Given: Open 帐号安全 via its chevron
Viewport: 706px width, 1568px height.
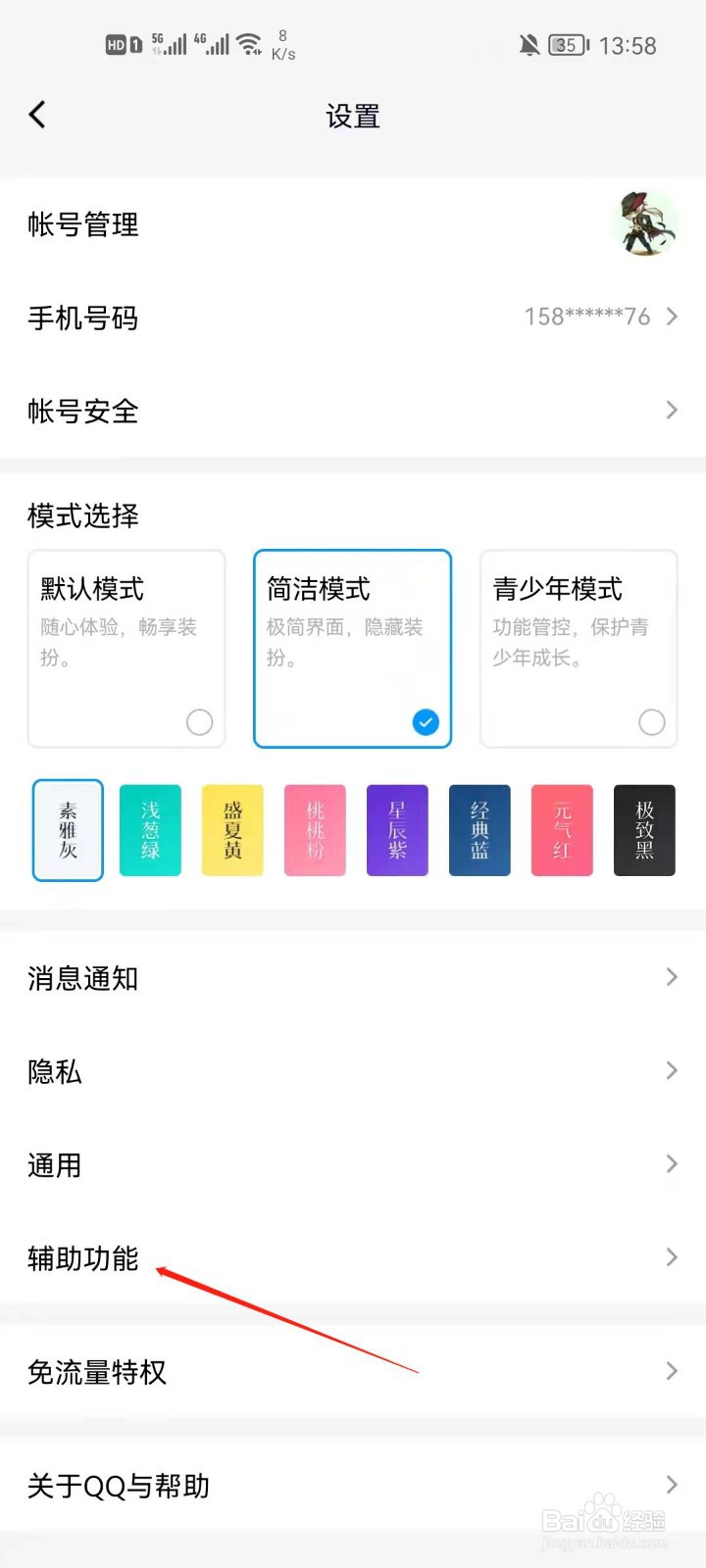Looking at the screenshot, I should pyautogui.click(x=672, y=411).
